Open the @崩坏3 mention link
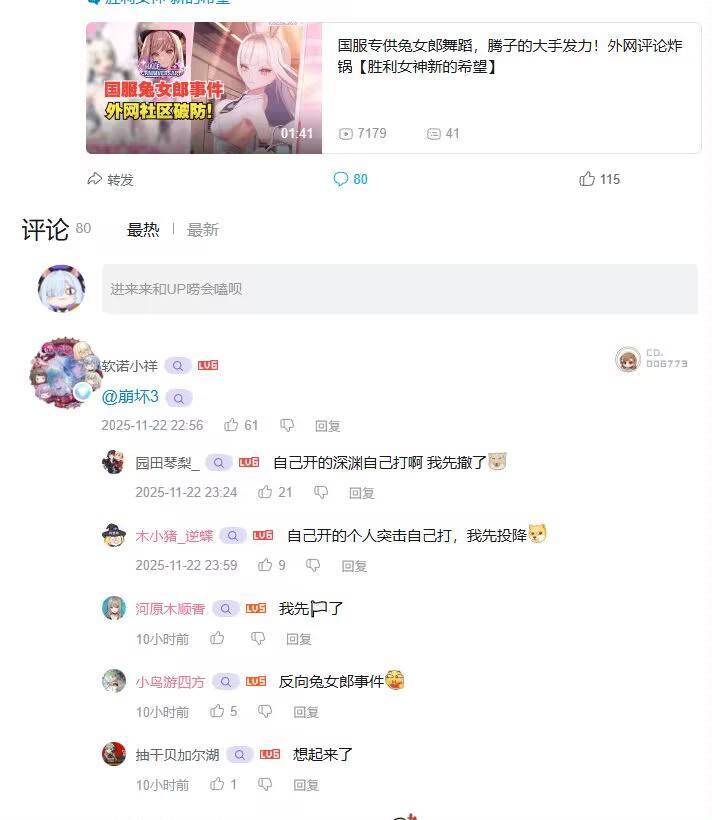This screenshot has width=712, height=820. tap(130, 397)
